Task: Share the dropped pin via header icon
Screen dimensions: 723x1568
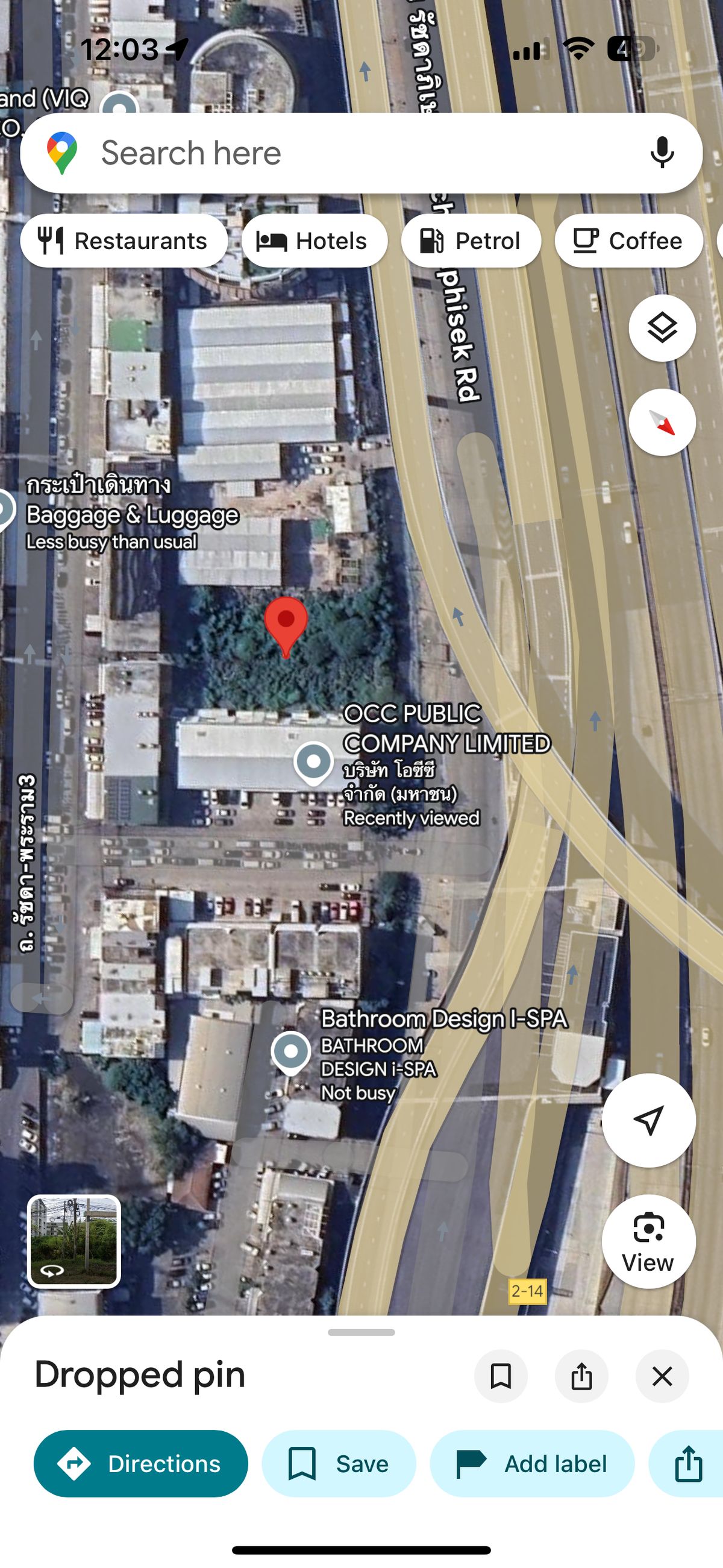Action: [581, 1376]
